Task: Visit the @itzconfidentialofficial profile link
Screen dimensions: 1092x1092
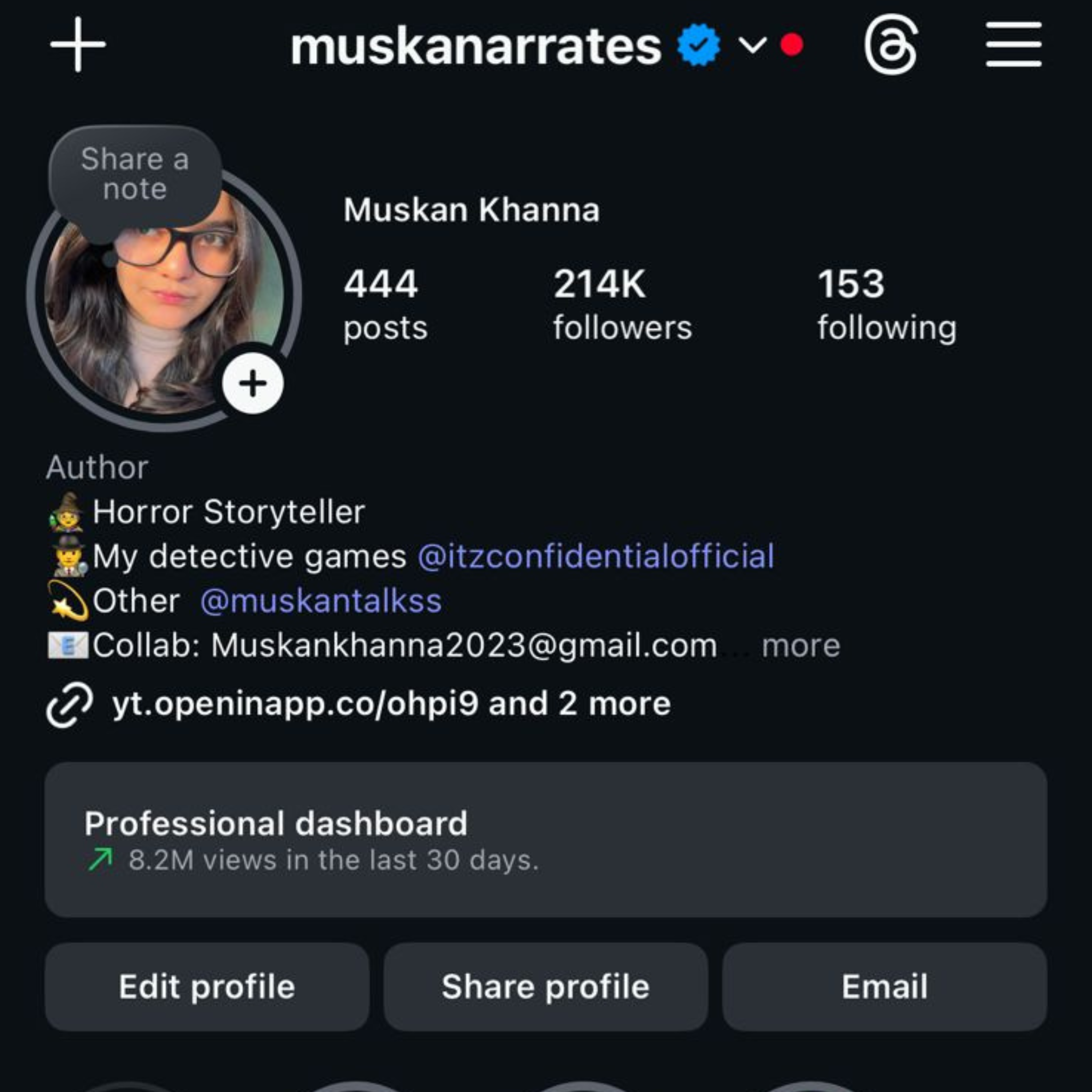Action: (596, 556)
